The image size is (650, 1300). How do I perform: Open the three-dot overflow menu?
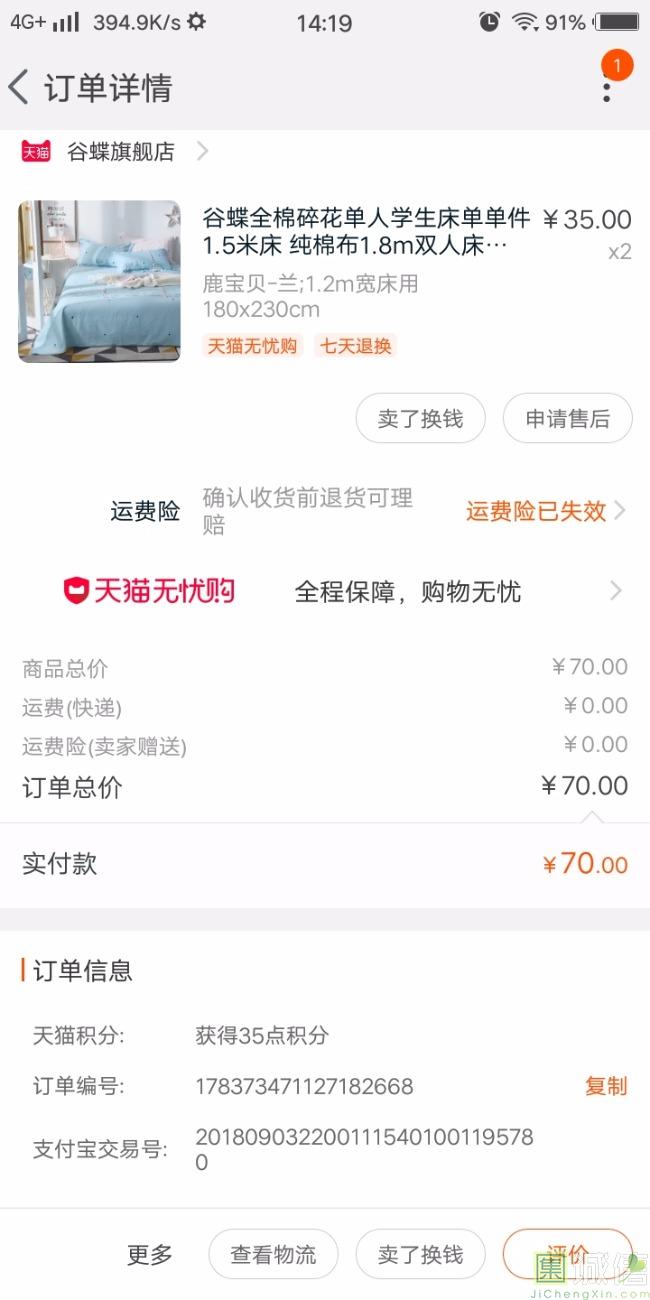606,88
